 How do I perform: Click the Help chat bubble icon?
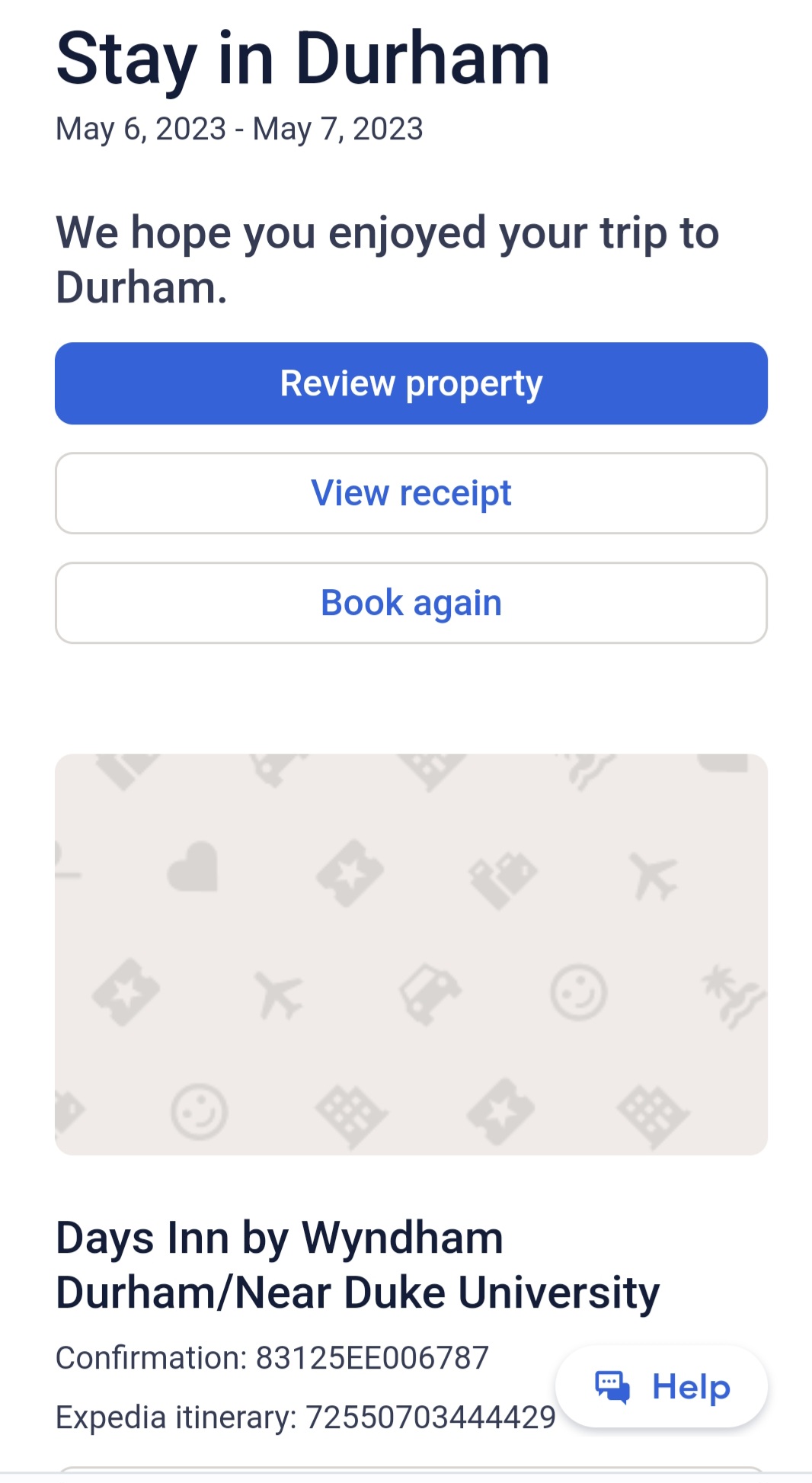[612, 1388]
